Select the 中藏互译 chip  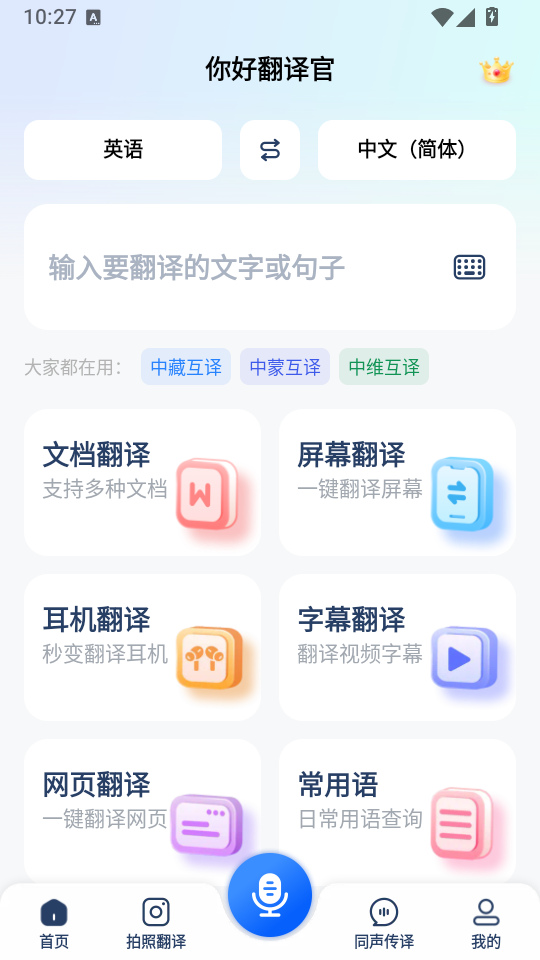[x=186, y=367]
